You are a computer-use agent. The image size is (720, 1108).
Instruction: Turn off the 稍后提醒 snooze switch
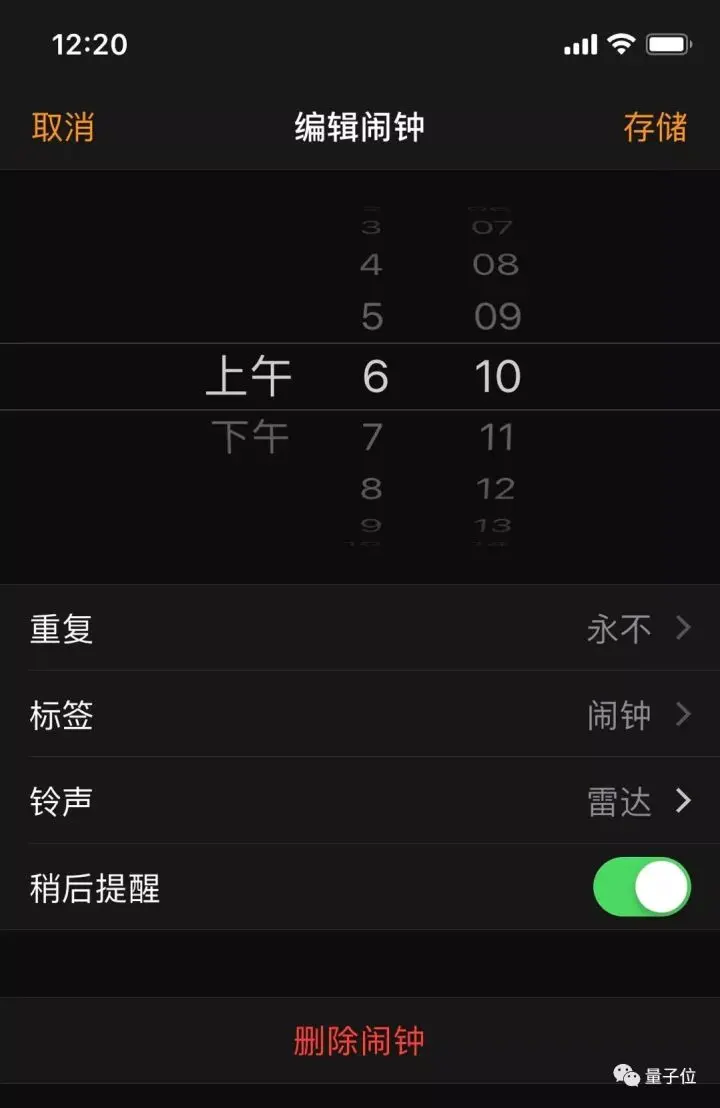pos(641,887)
